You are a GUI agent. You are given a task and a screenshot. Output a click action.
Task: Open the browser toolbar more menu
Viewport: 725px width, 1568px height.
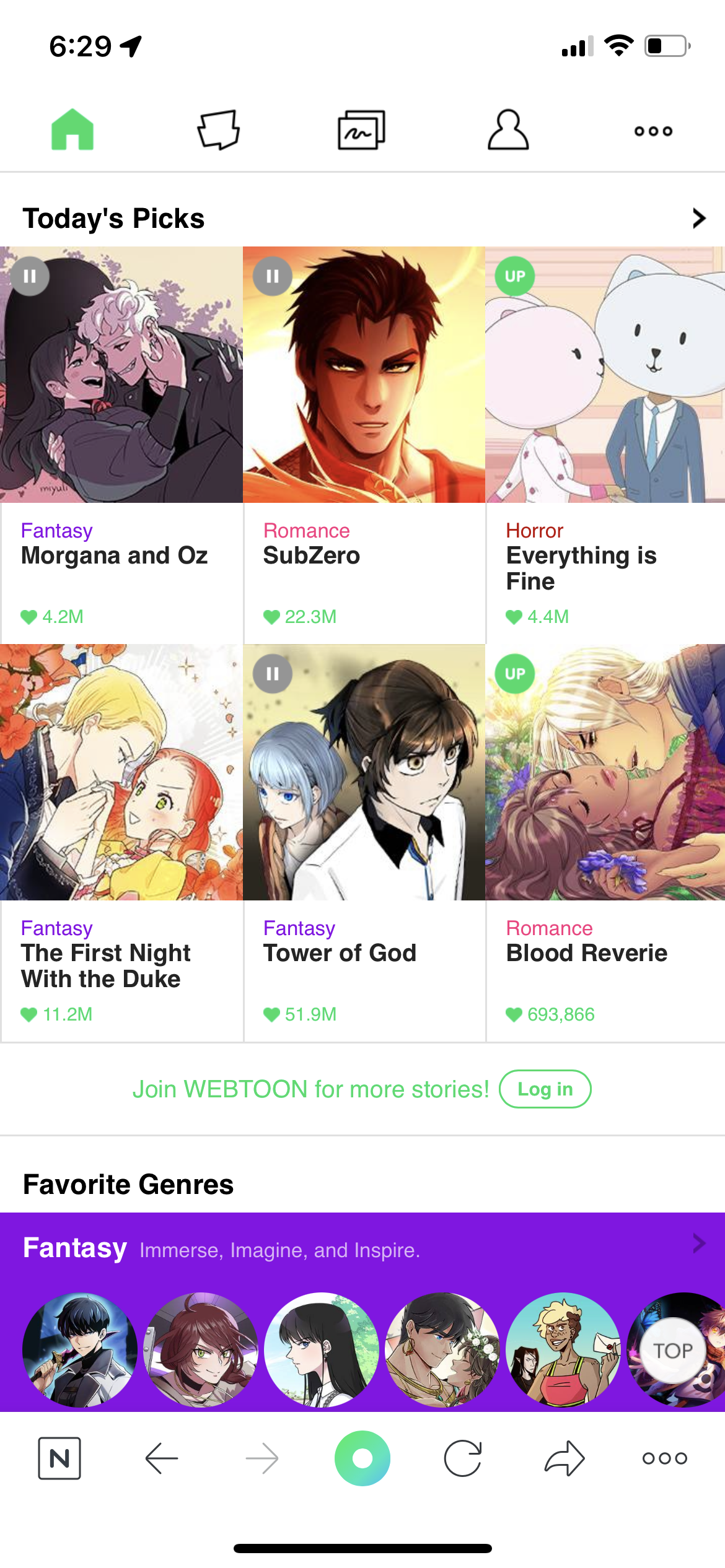pos(664,1458)
